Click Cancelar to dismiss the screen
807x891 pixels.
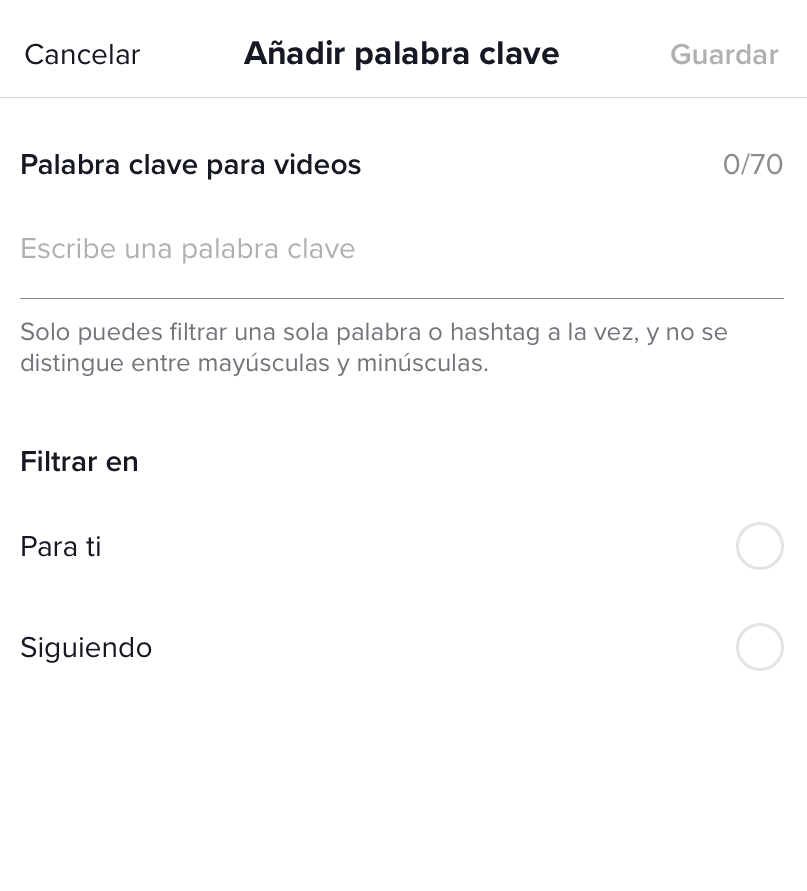coord(81,55)
